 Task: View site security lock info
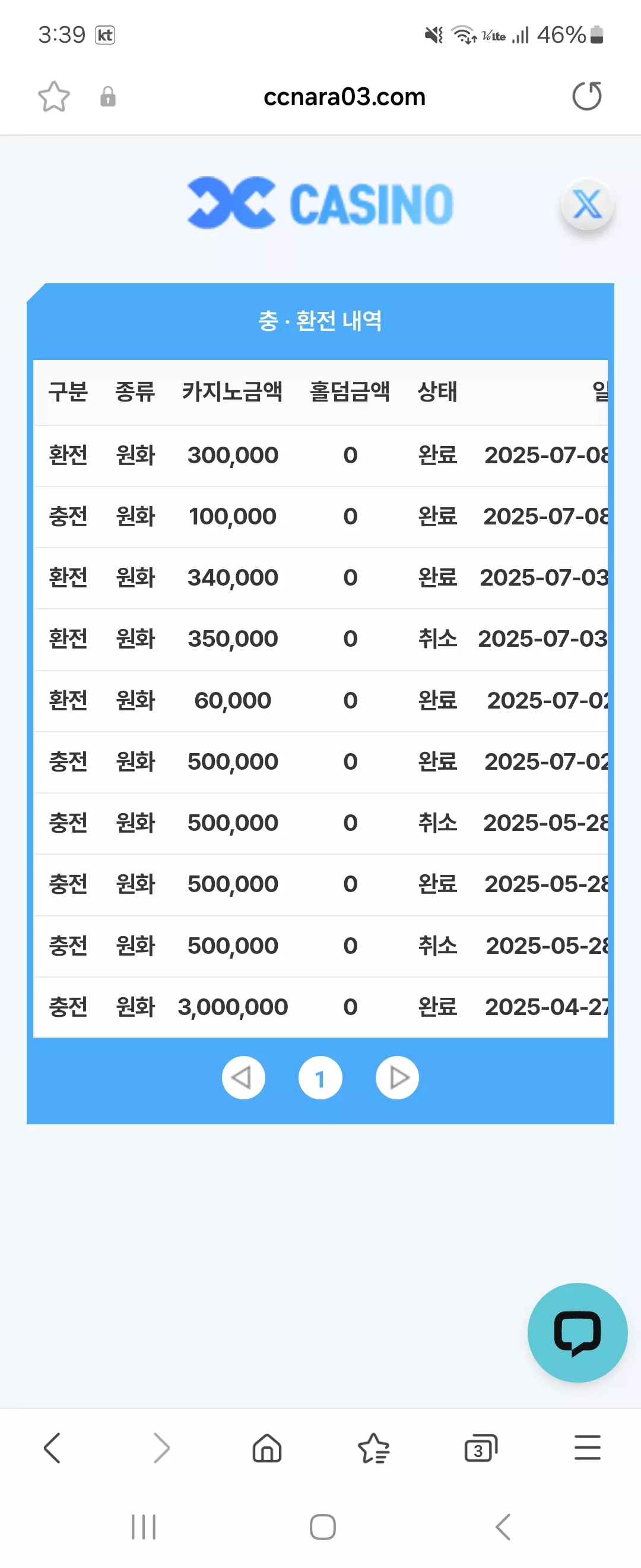(x=107, y=97)
